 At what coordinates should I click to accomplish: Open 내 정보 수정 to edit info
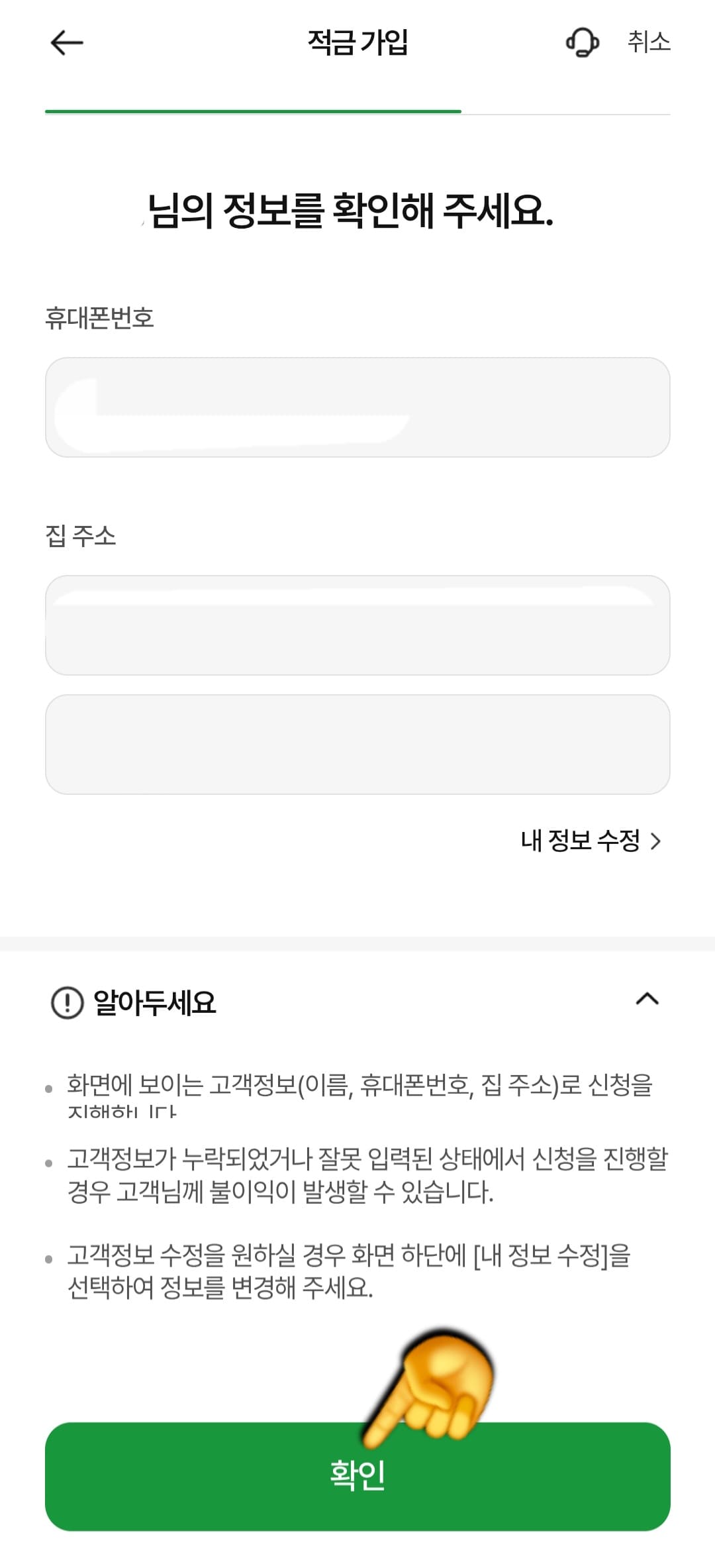[589, 842]
